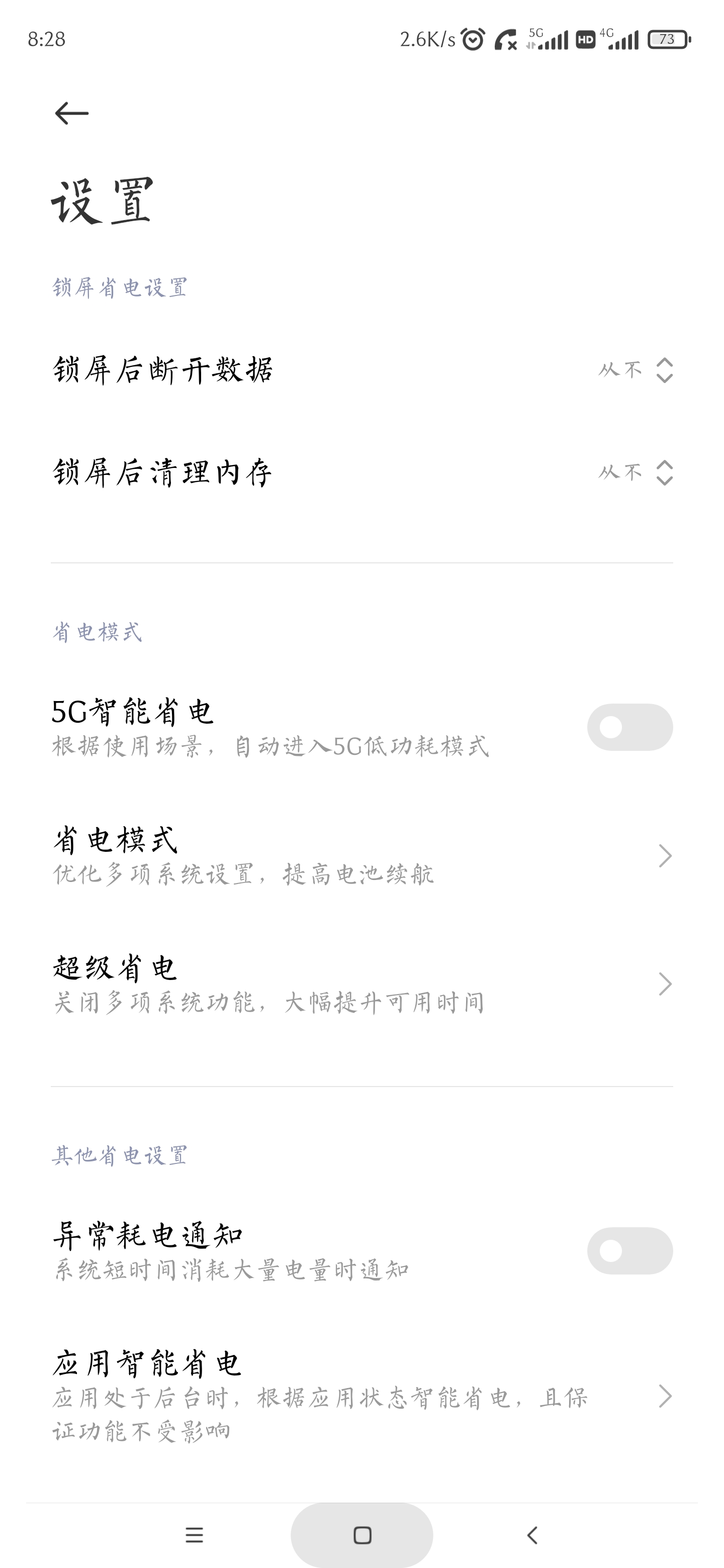
Task: Tap the system home button
Action: point(361,1535)
